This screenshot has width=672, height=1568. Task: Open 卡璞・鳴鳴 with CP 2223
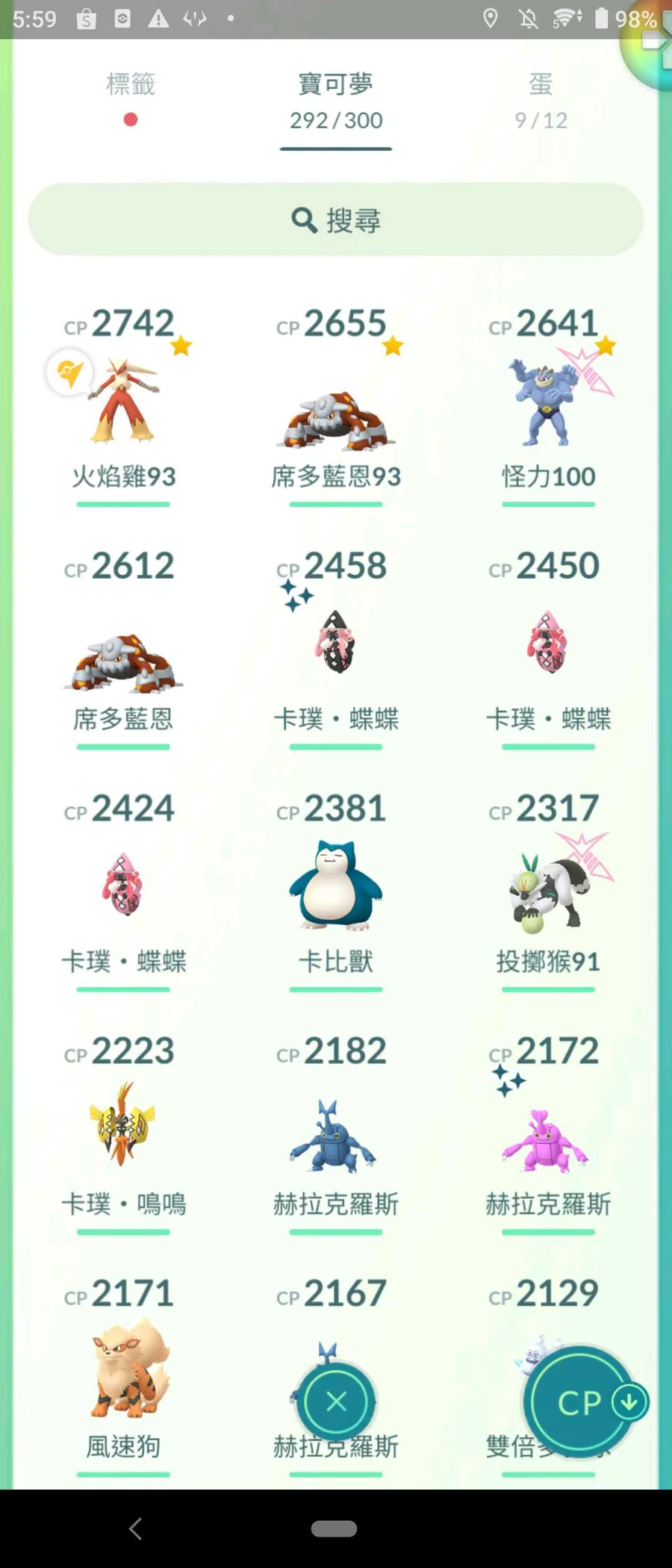[x=124, y=1127]
